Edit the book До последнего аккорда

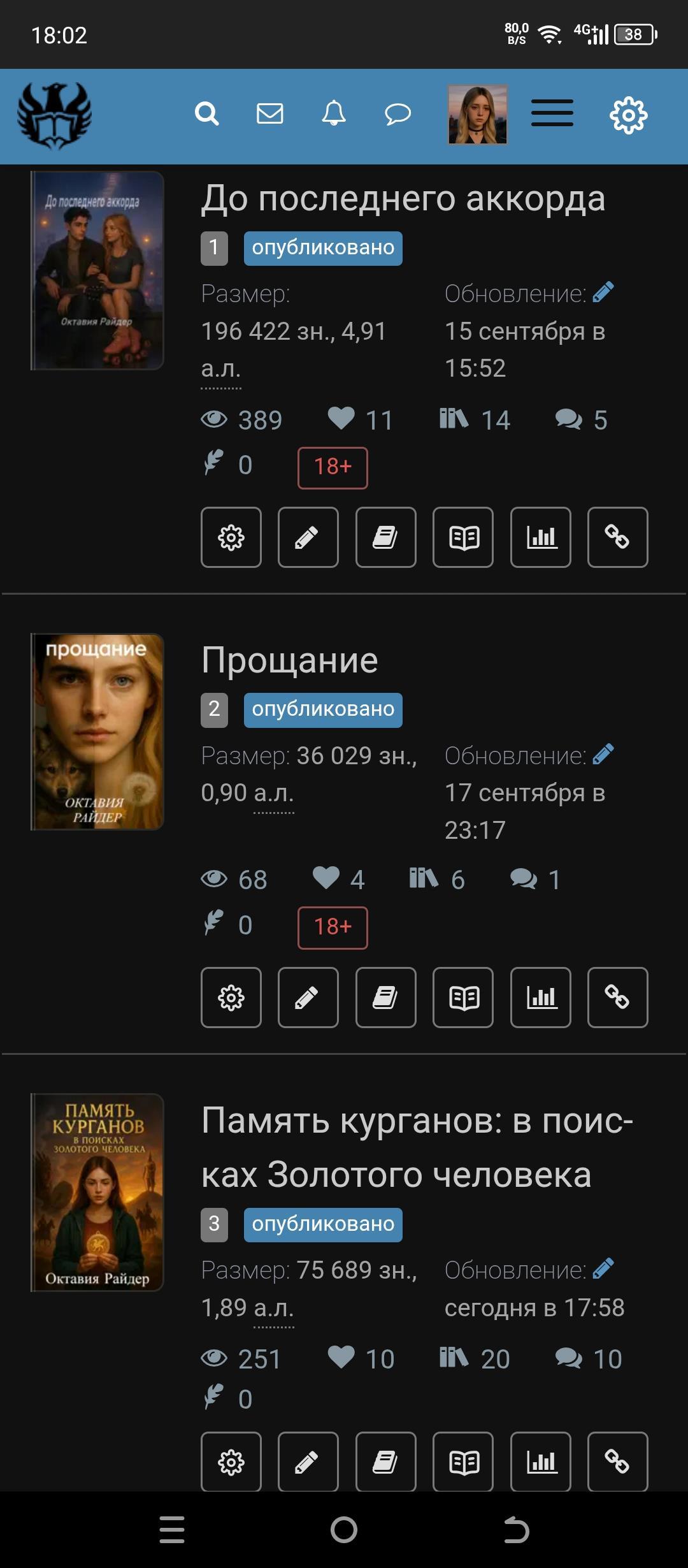[308, 537]
